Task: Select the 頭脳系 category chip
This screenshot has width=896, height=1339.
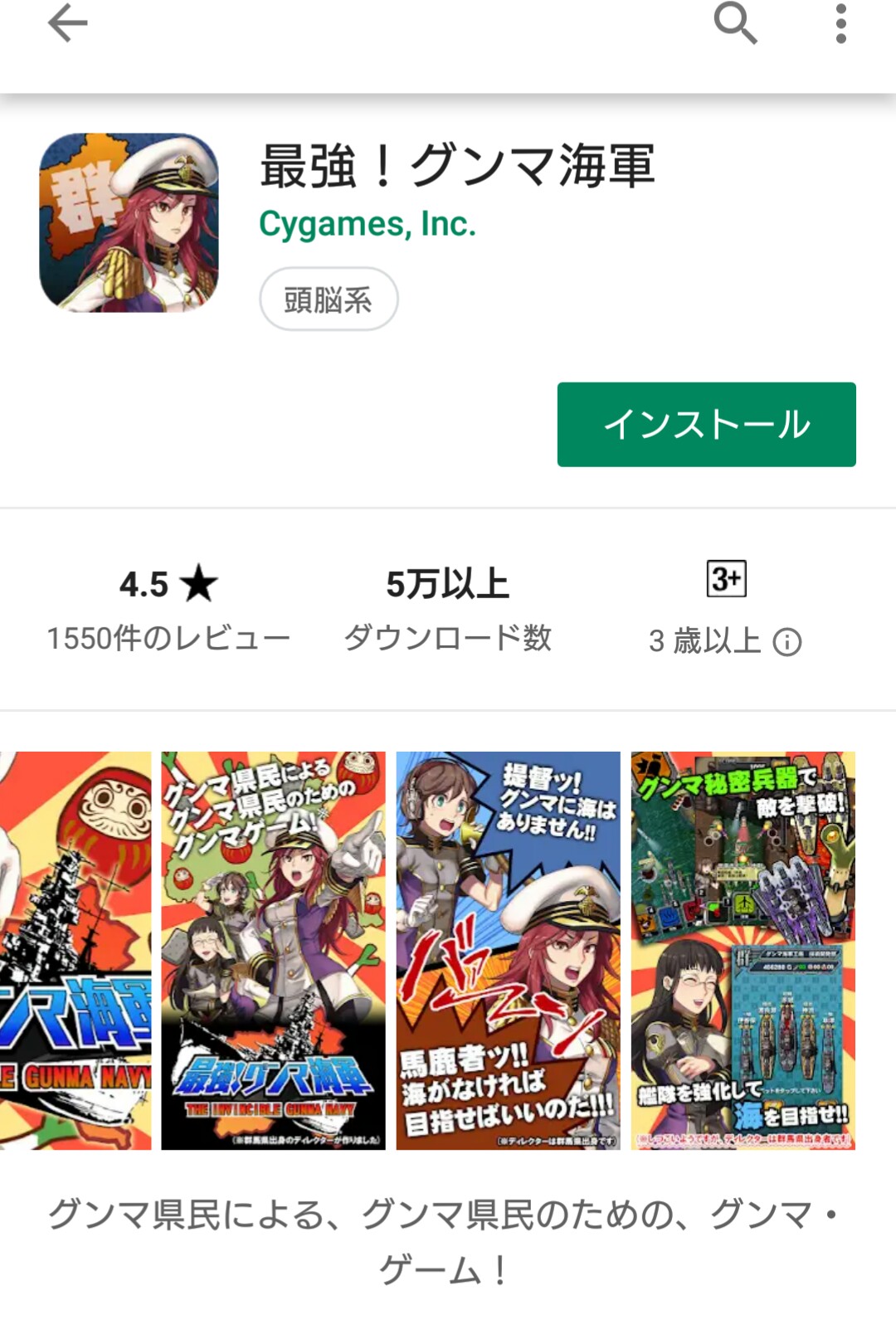Action: 329,299
